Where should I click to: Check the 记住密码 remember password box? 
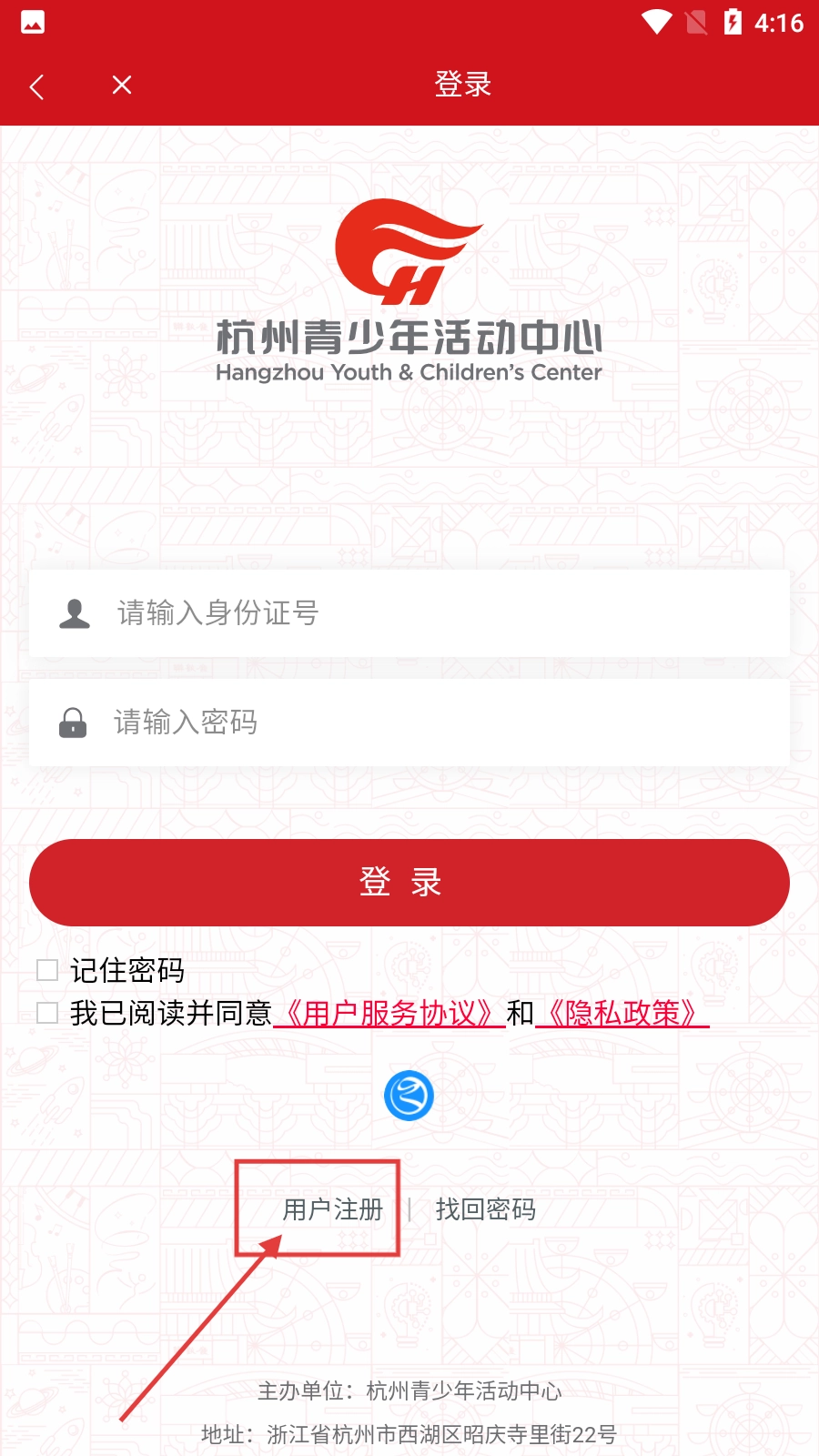[47, 971]
